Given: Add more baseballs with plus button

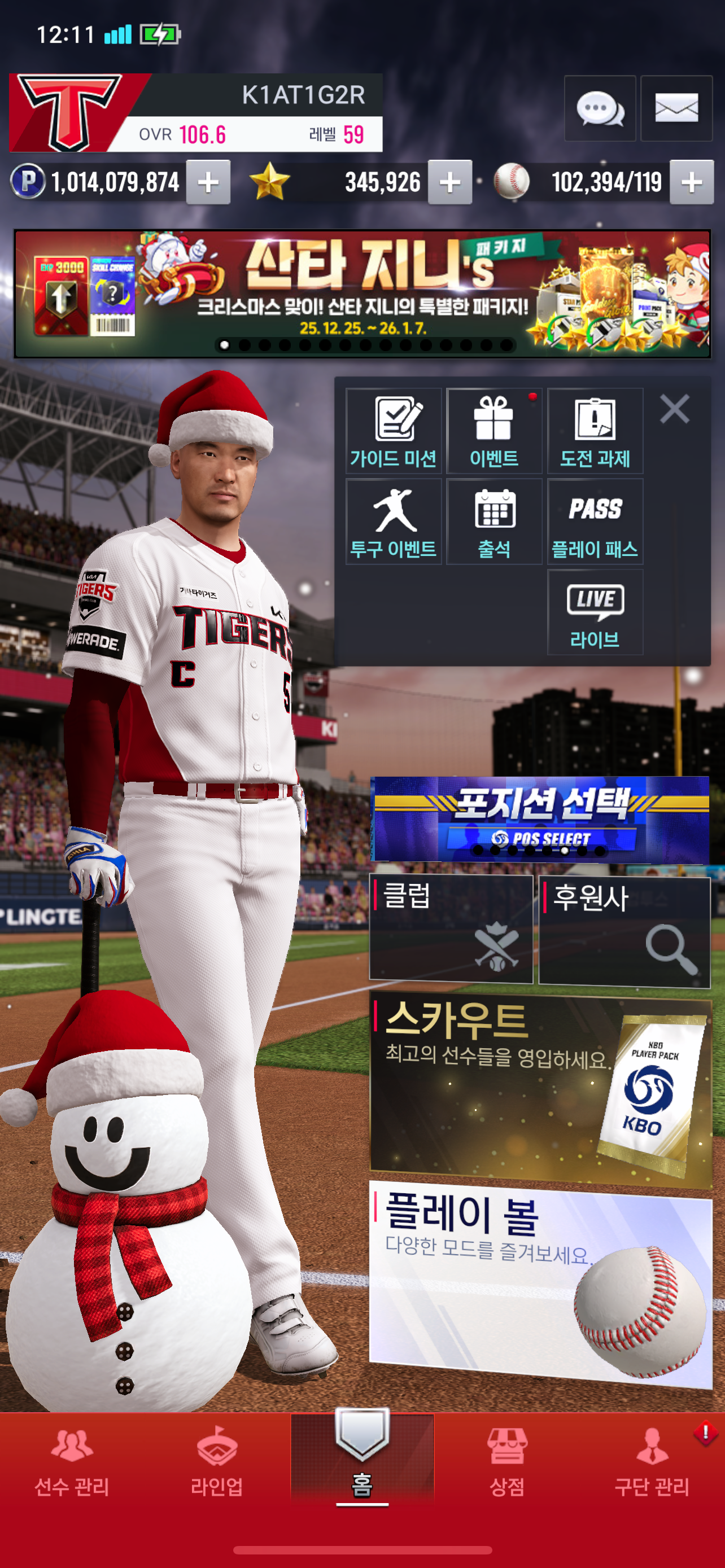Looking at the screenshot, I should 692,182.
